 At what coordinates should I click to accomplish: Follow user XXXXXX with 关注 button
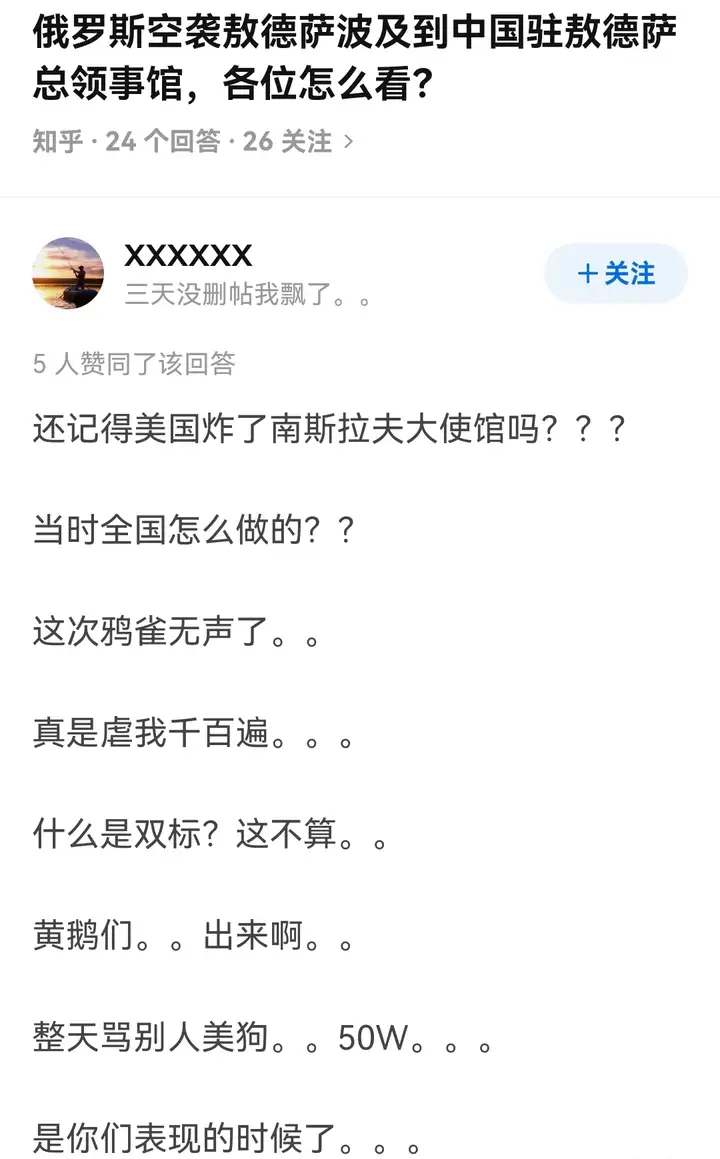615,273
